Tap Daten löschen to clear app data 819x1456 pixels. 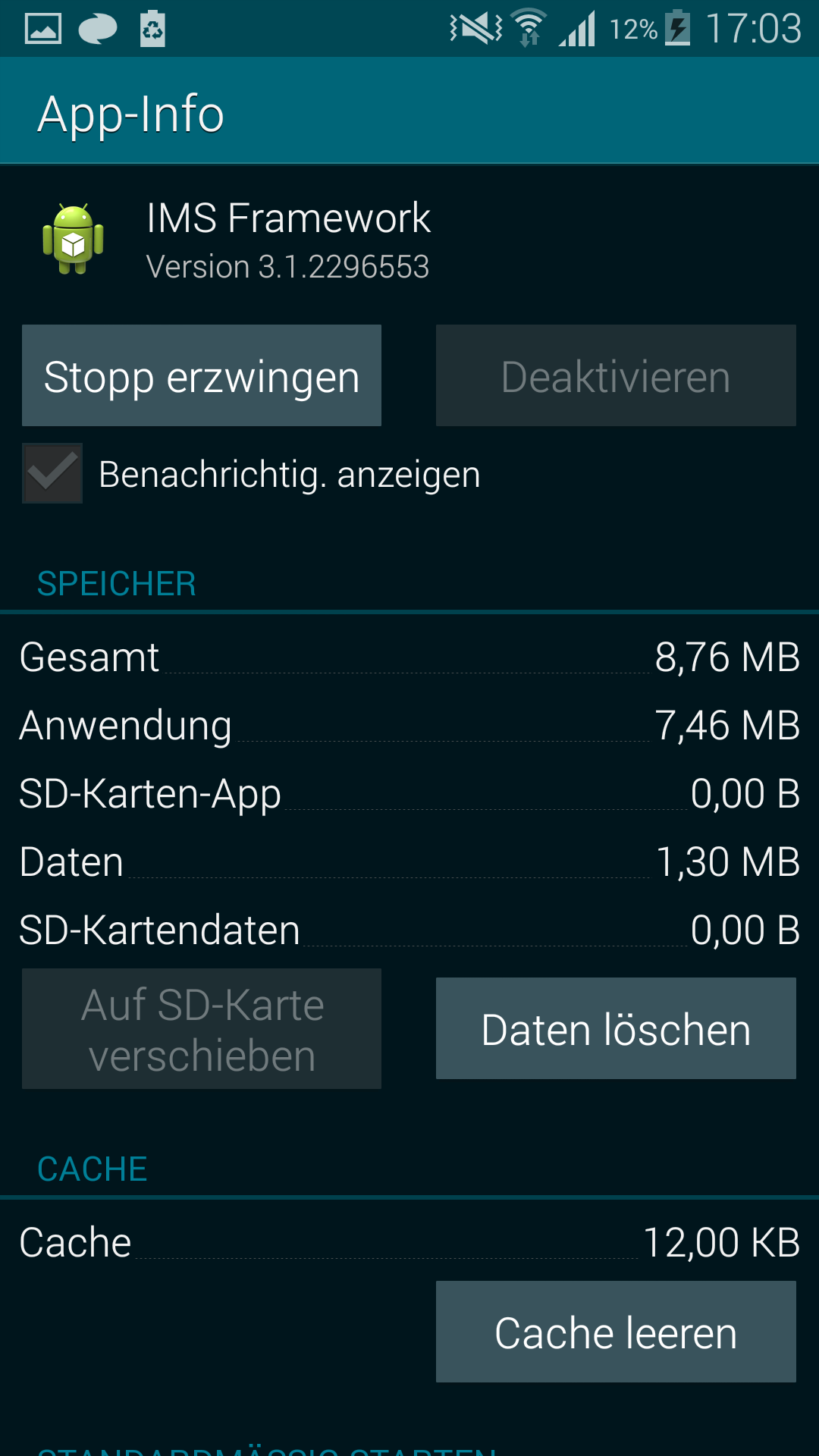click(x=616, y=1028)
